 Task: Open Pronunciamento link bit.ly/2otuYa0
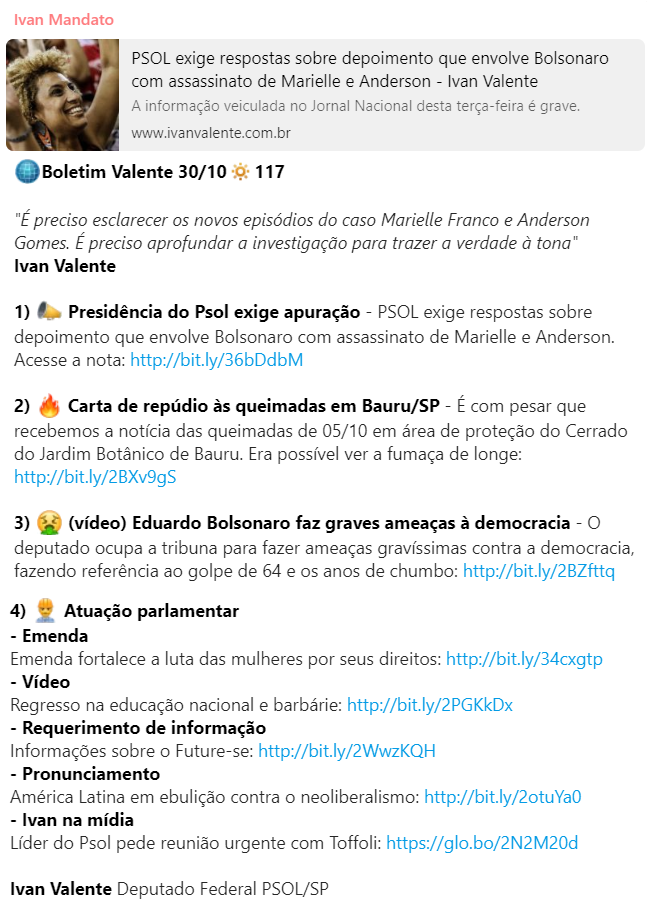[503, 797]
